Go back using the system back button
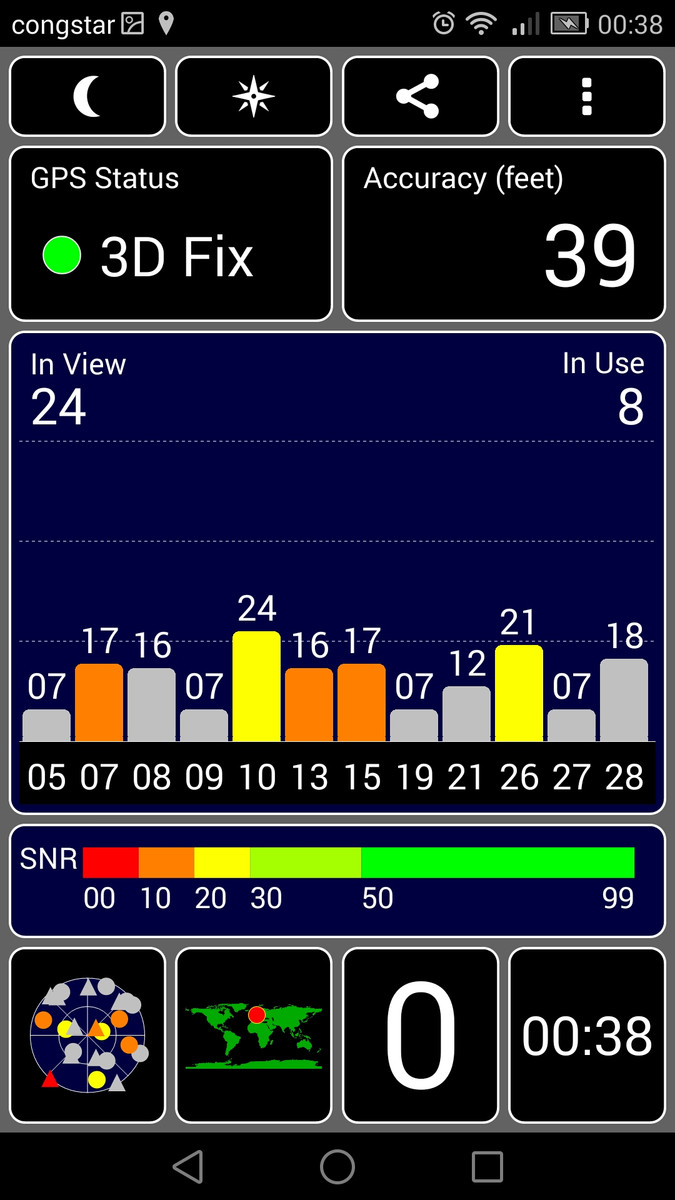Screen dimensions: 675x1200 [187, 1166]
